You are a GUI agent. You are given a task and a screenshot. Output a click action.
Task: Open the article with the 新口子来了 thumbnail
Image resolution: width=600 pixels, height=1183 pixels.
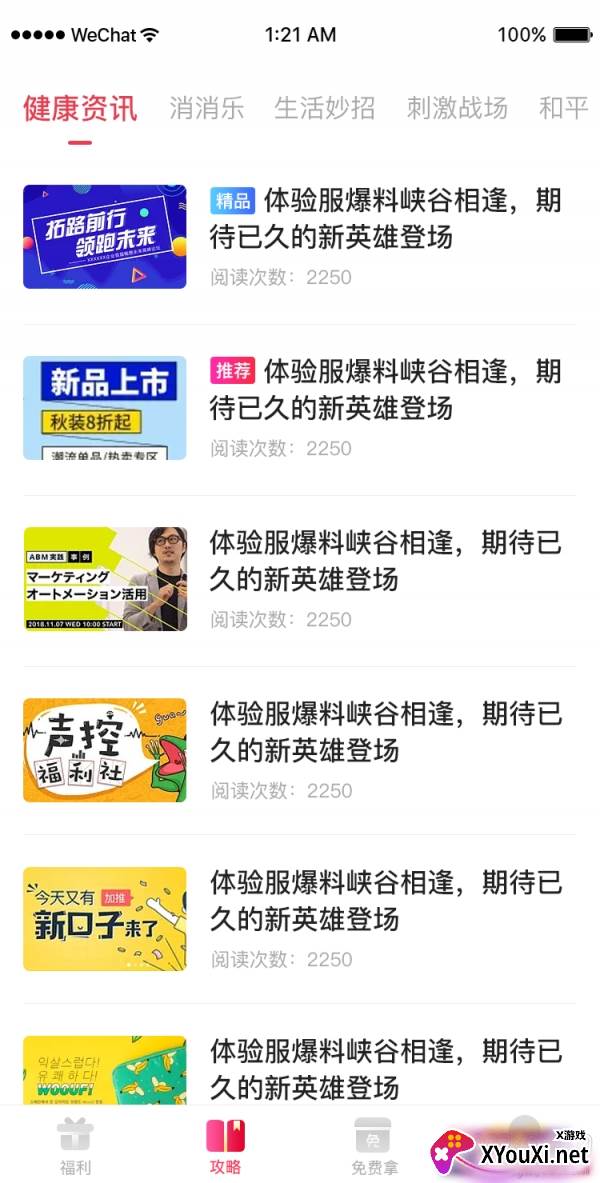300,919
